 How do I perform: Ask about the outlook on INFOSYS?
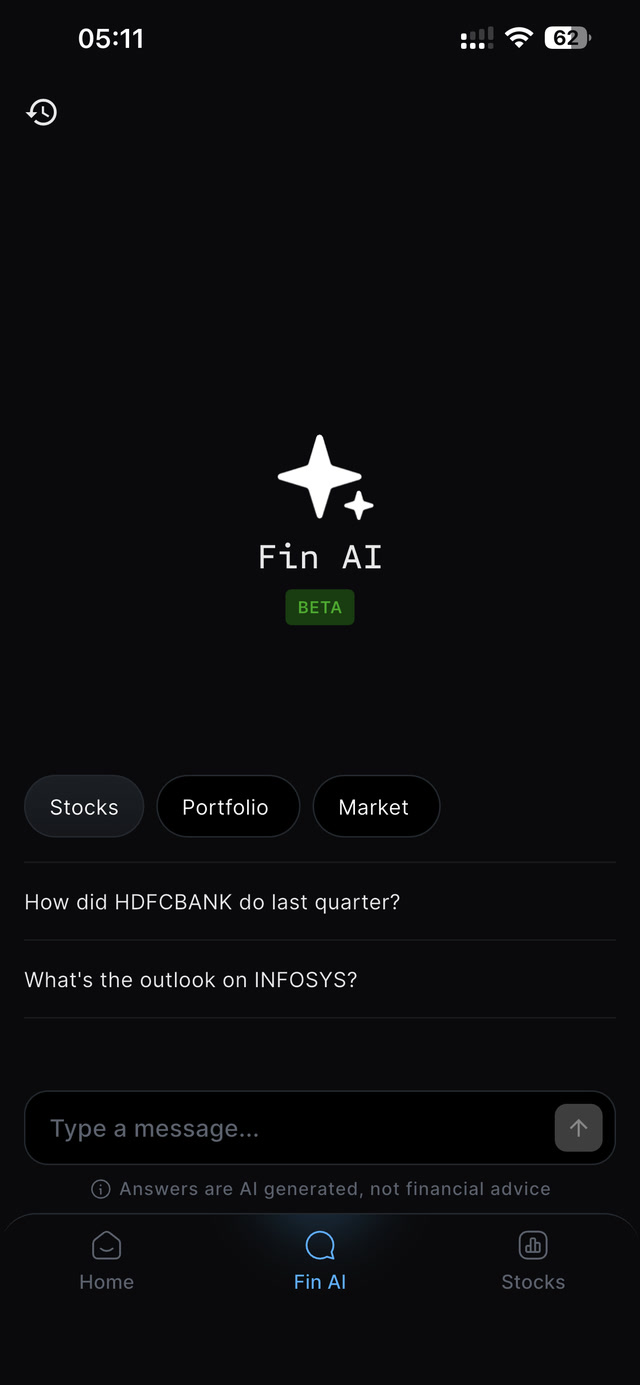pyautogui.click(x=191, y=980)
